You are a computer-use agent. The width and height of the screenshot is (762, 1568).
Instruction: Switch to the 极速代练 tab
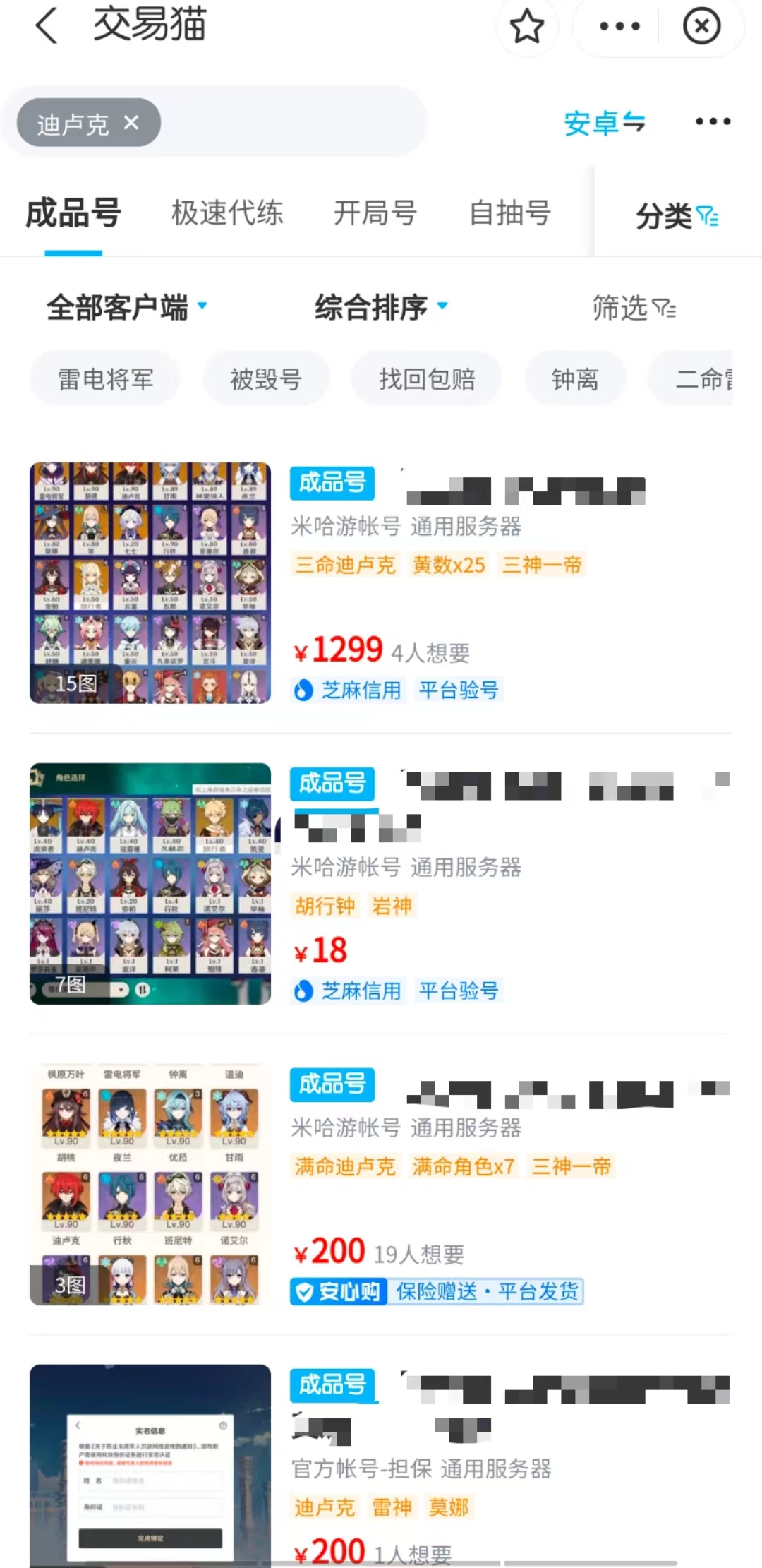click(227, 213)
